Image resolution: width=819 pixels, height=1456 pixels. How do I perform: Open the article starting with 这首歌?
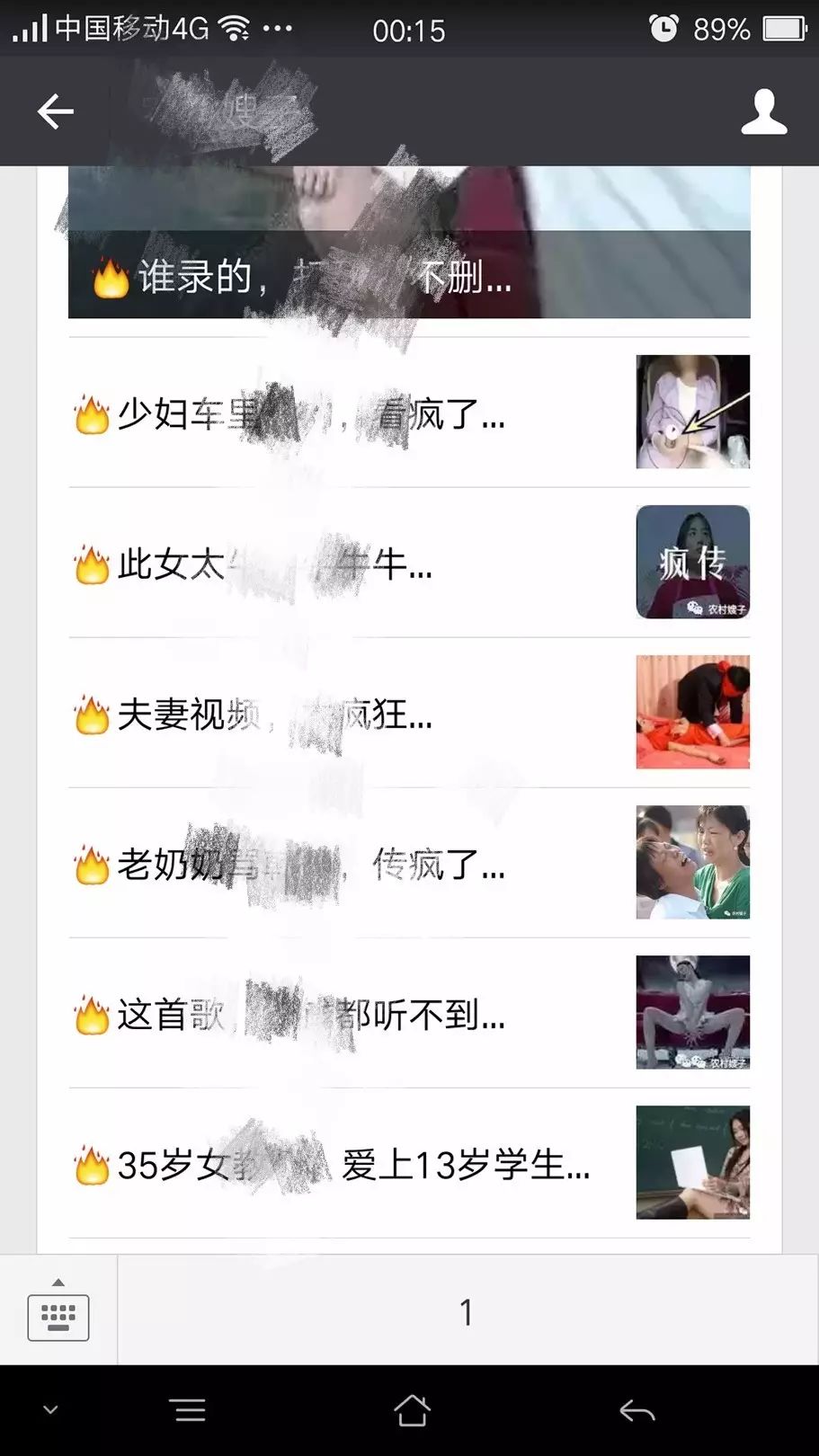point(409,1014)
